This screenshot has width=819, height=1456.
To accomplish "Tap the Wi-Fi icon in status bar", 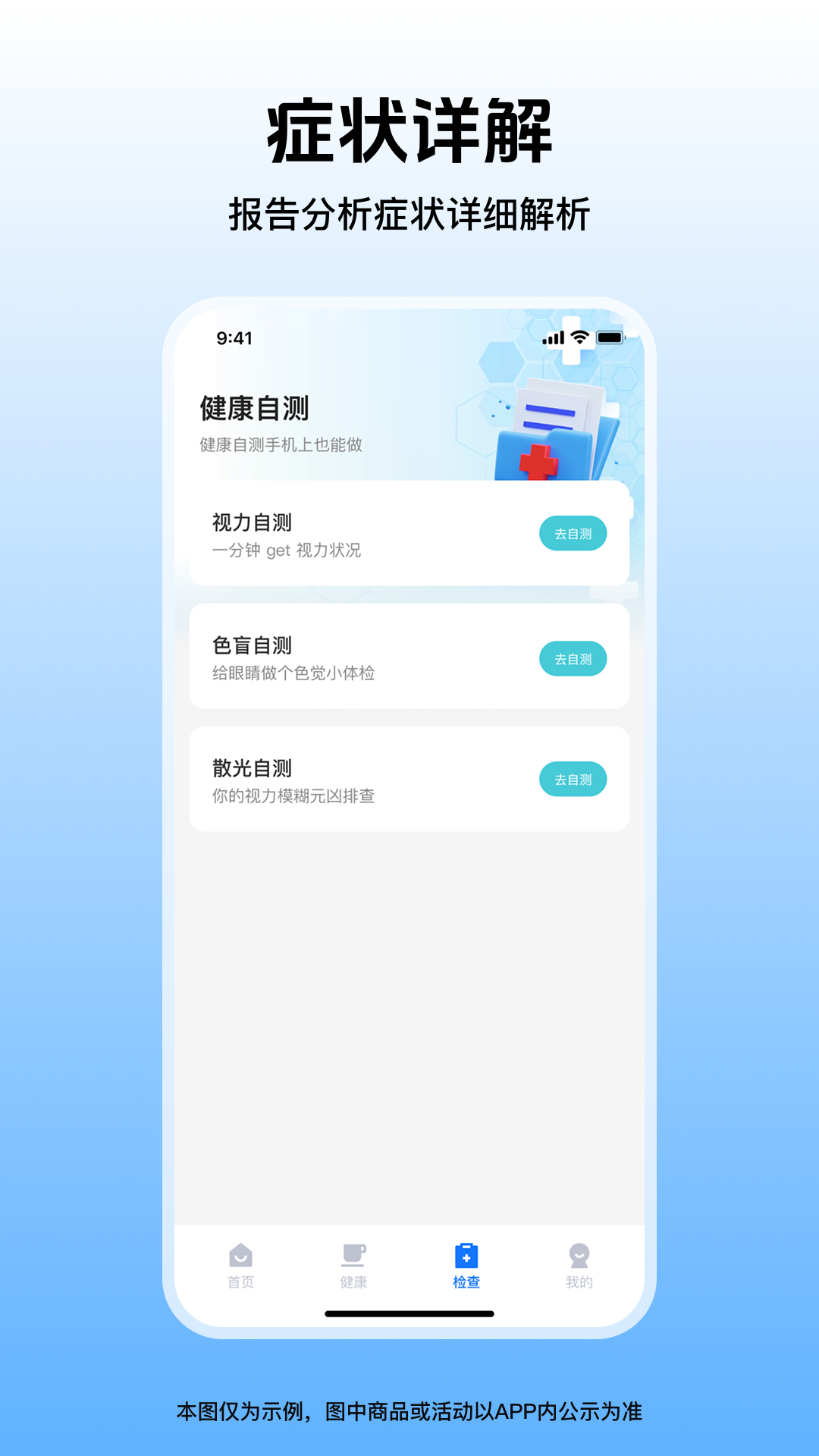I will point(579,336).
